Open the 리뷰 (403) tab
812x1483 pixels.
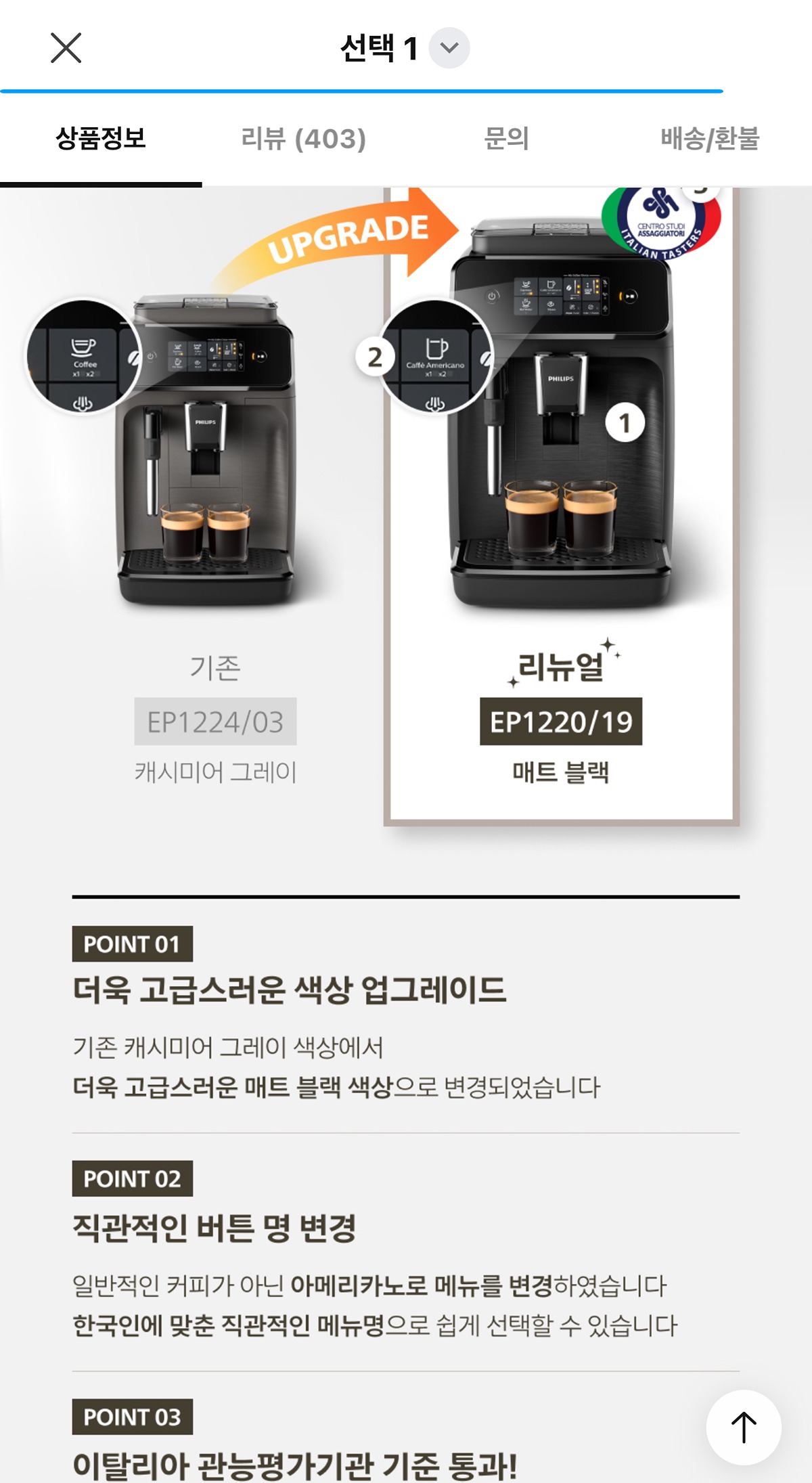(304, 139)
